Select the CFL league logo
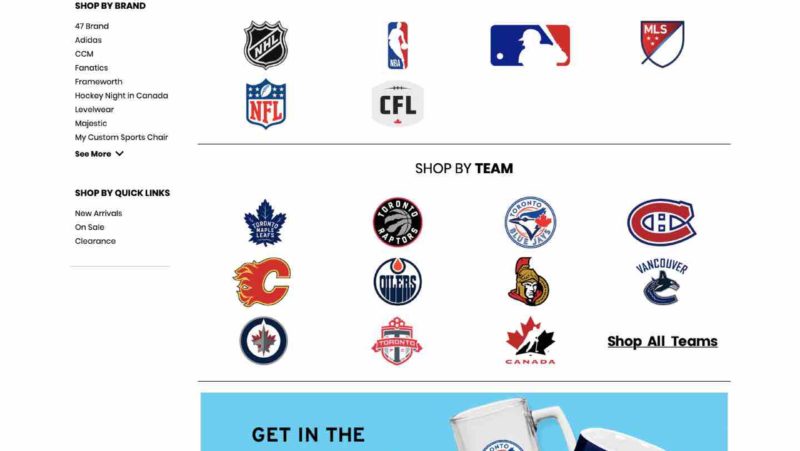 398,104
